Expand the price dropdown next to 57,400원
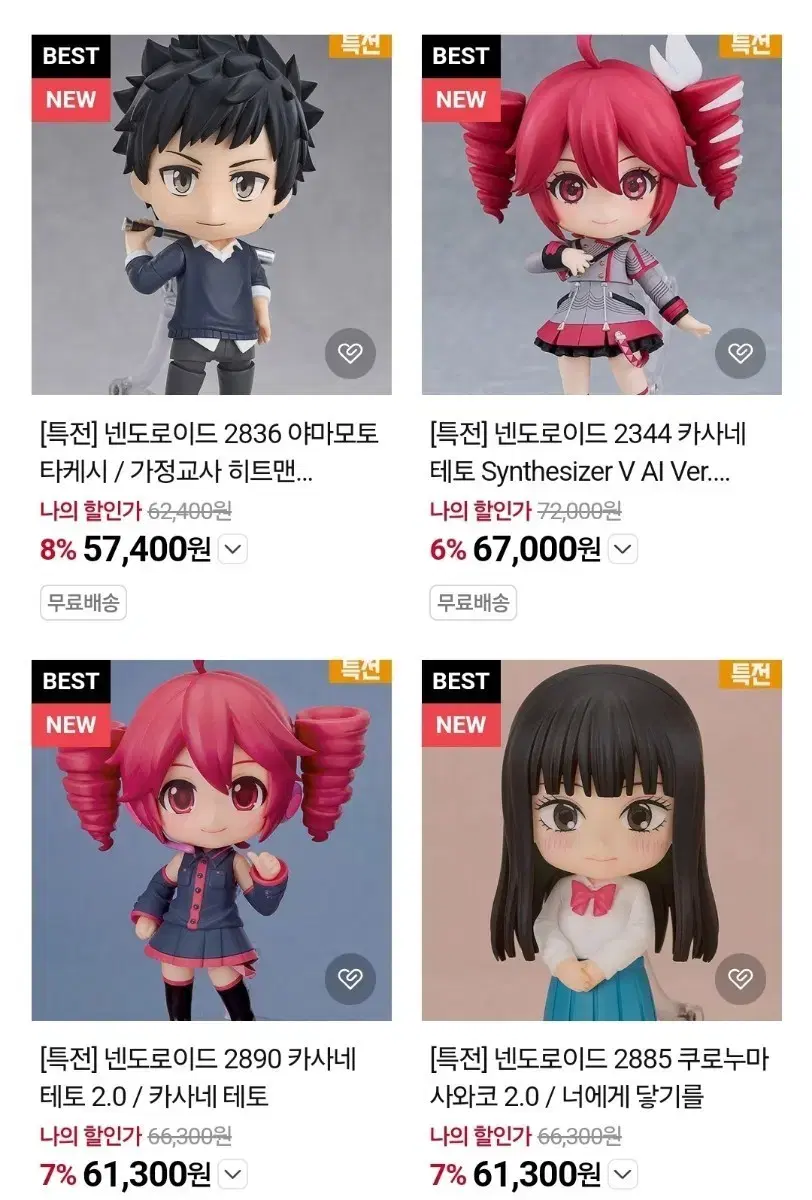 pyautogui.click(x=231, y=549)
